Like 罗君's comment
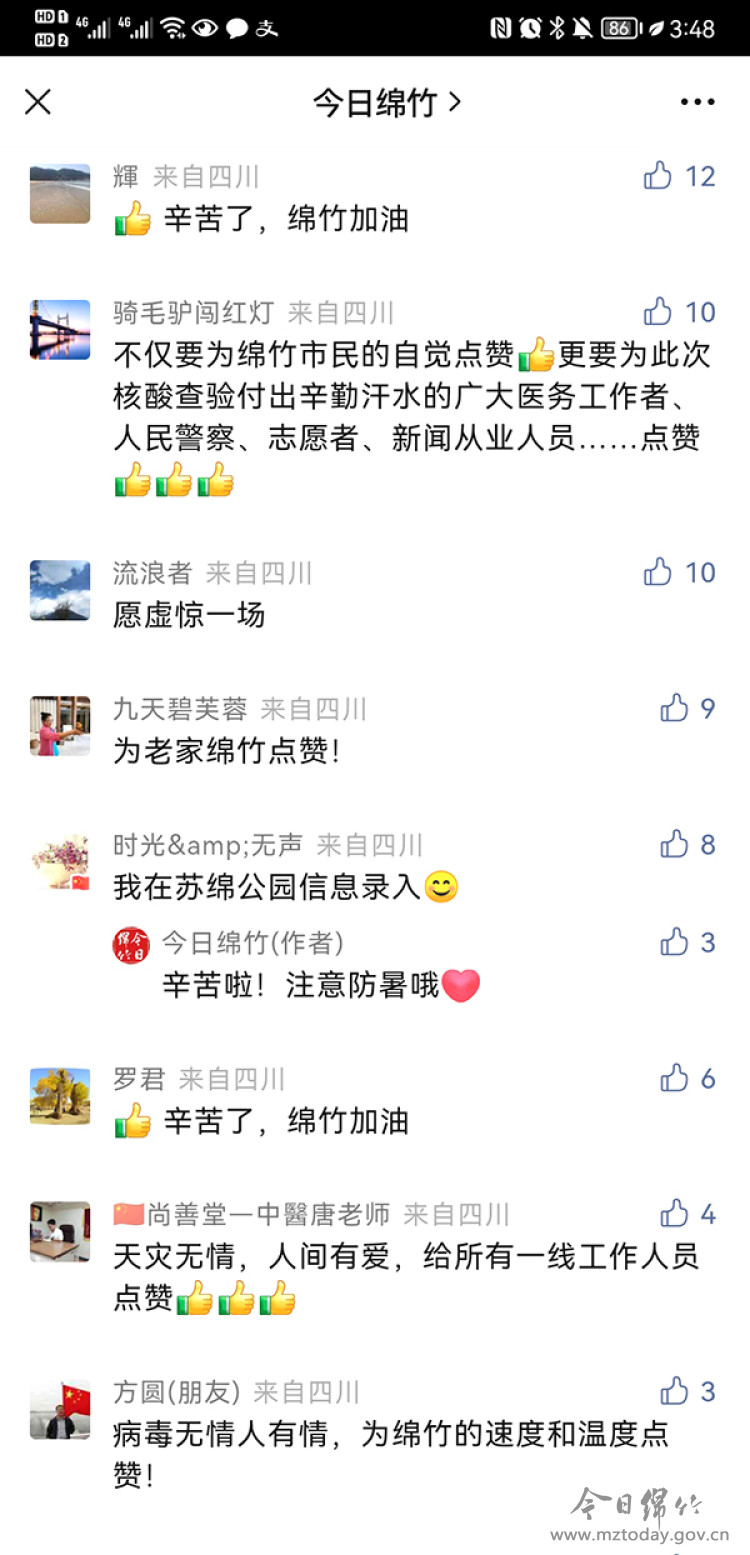The height and width of the screenshot is (1555, 750). click(675, 1078)
